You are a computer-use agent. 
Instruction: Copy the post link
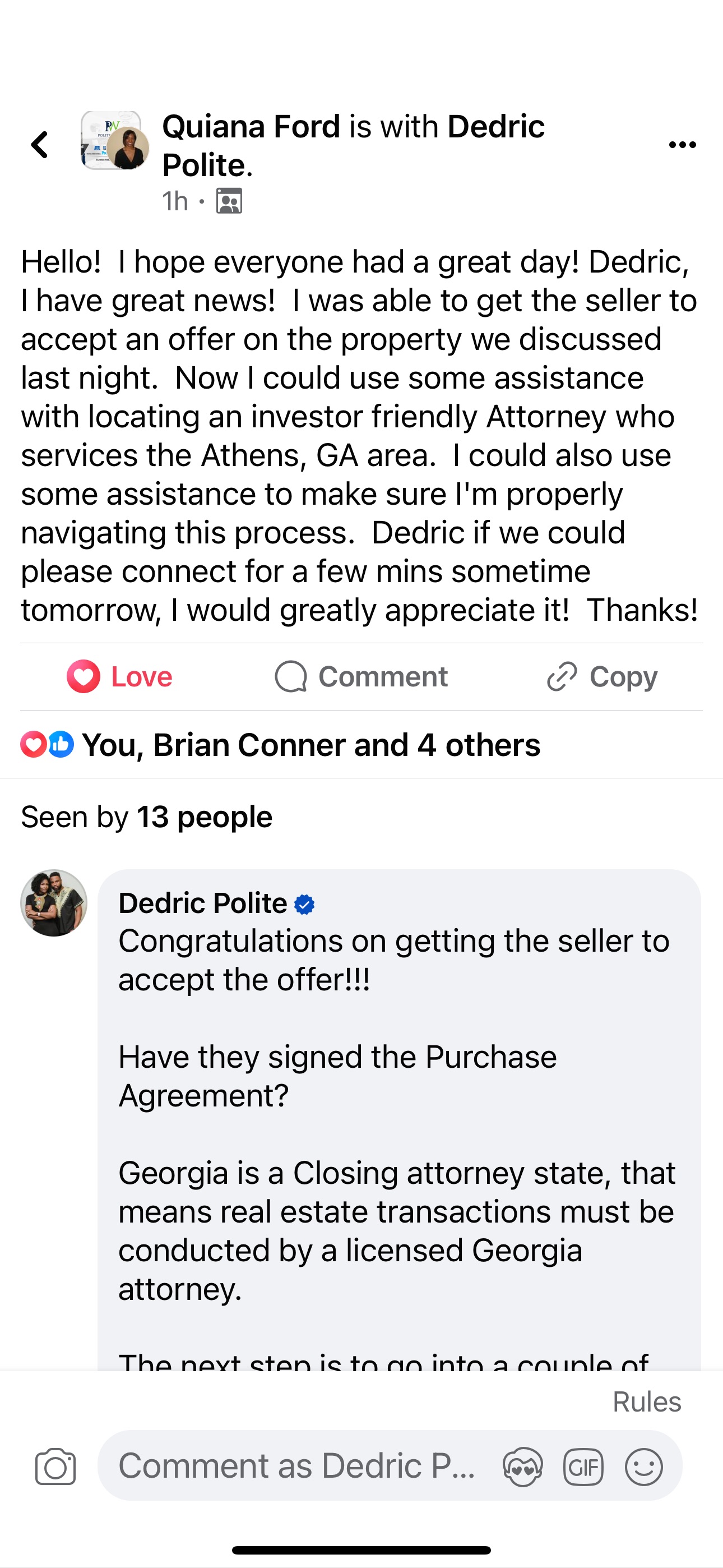(x=602, y=676)
